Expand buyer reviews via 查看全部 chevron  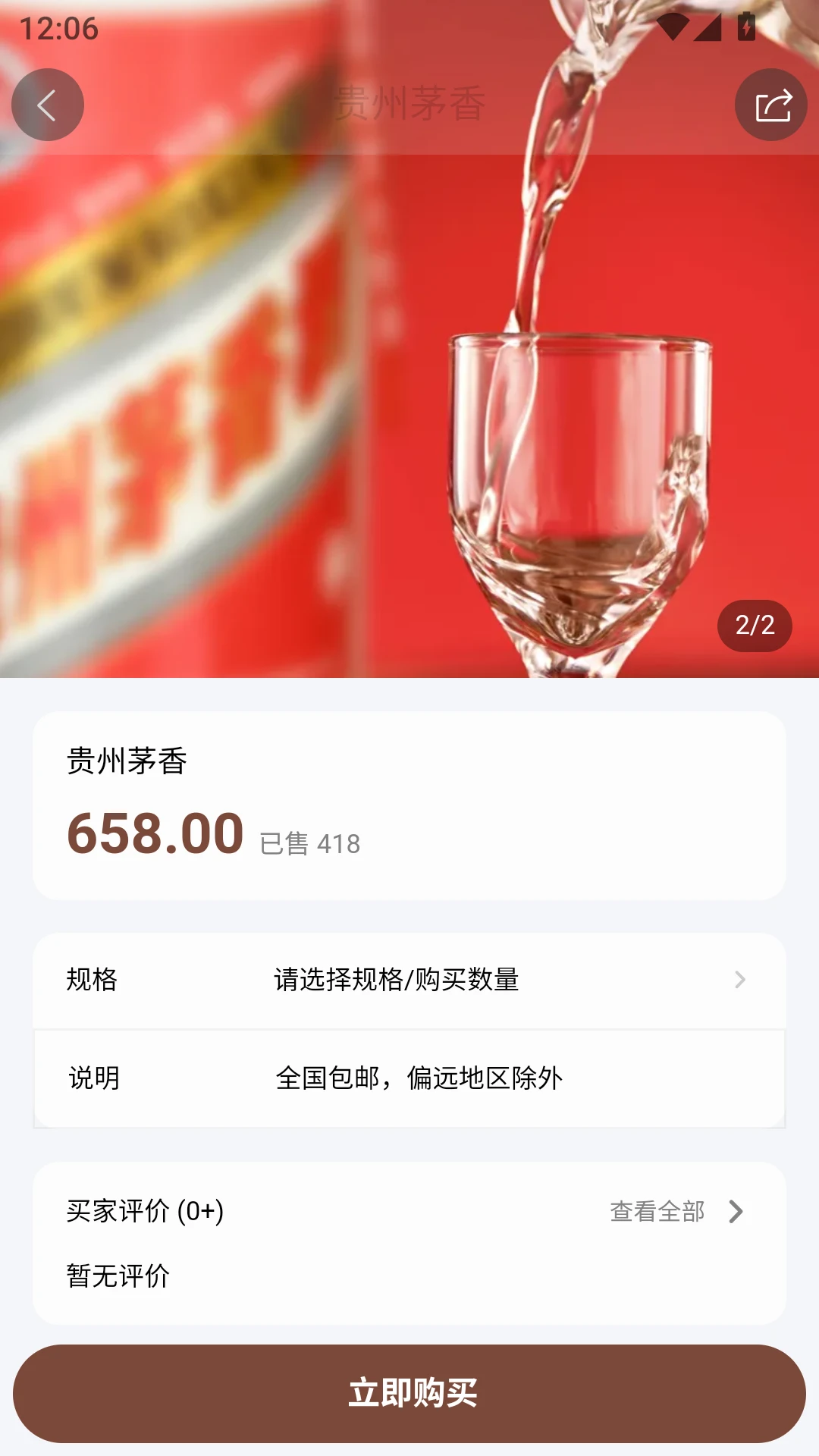click(x=734, y=1211)
